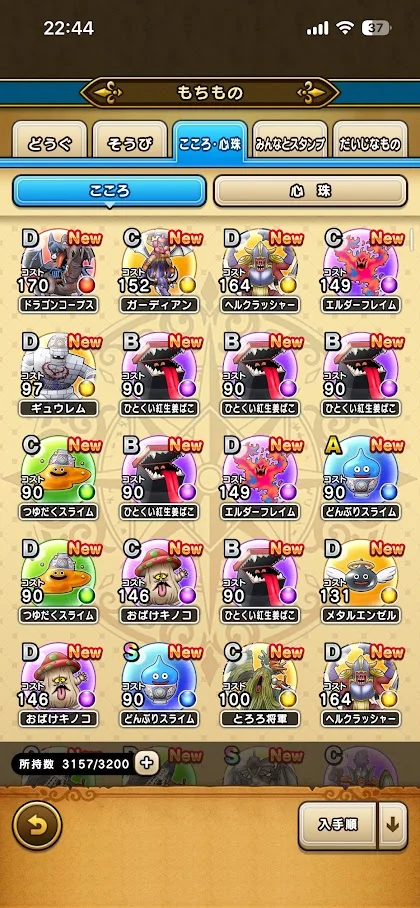Switch to the そうび tab
420x908 pixels.
pos(130,143)
